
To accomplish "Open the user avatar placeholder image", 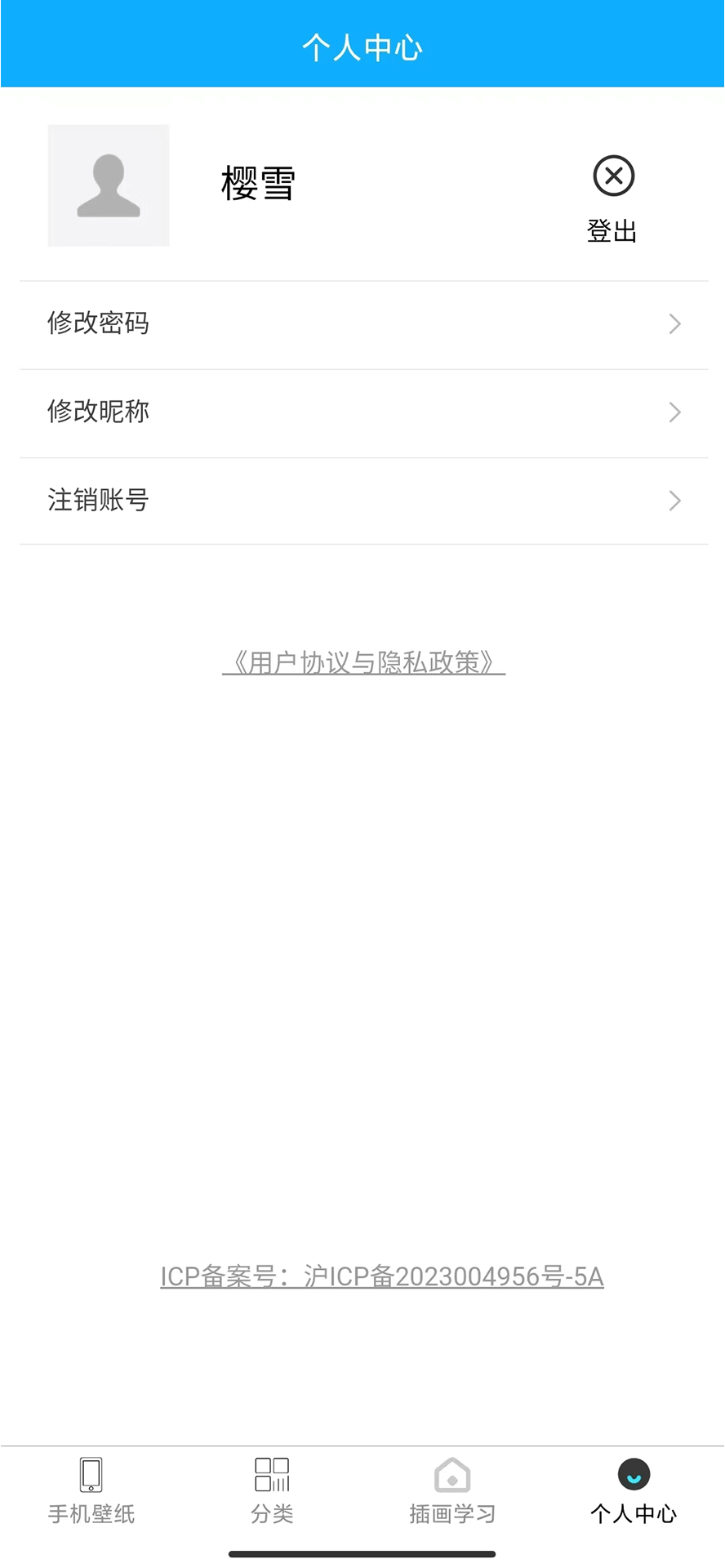I will pos(108,185).
